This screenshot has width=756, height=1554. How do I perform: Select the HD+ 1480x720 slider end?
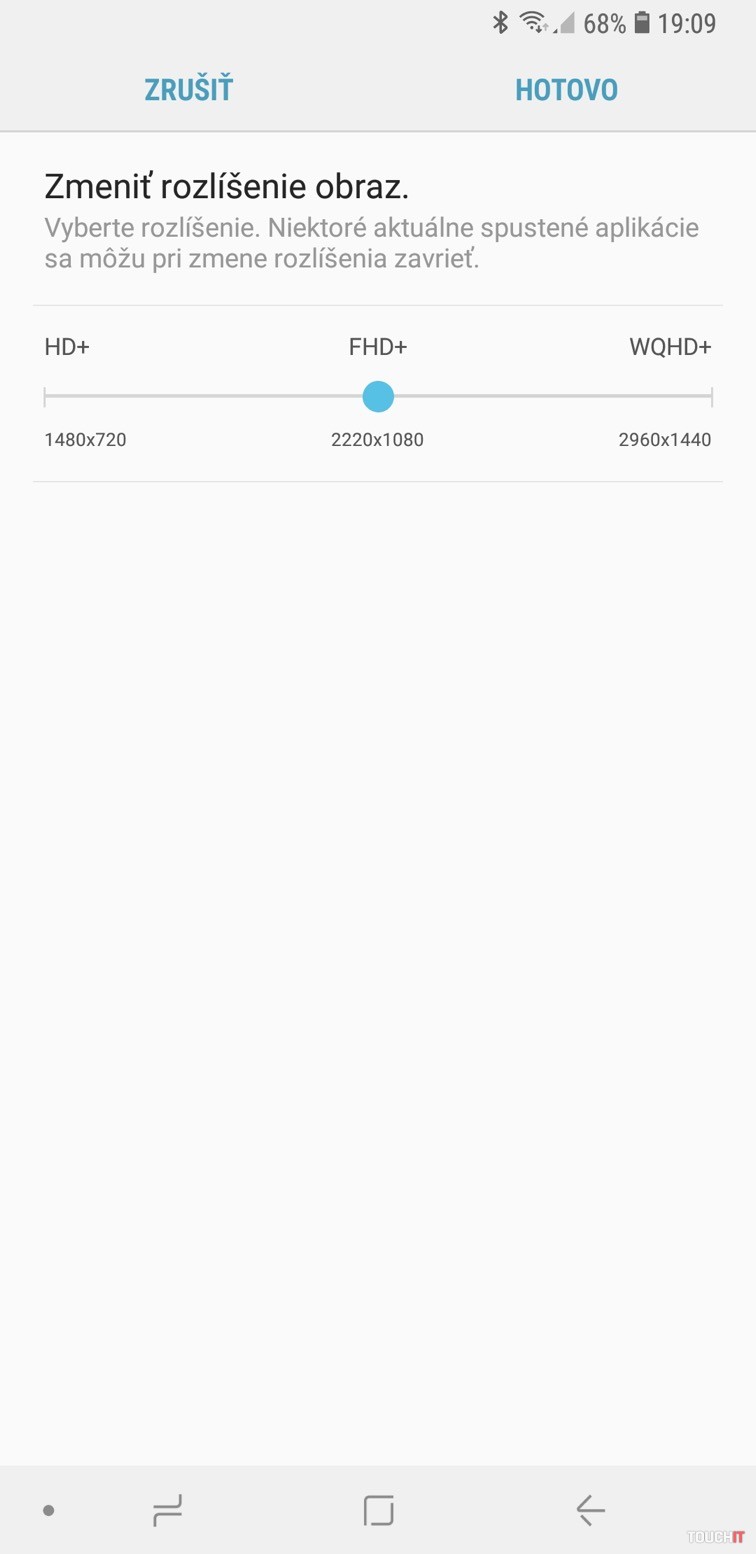click(46, 397)
